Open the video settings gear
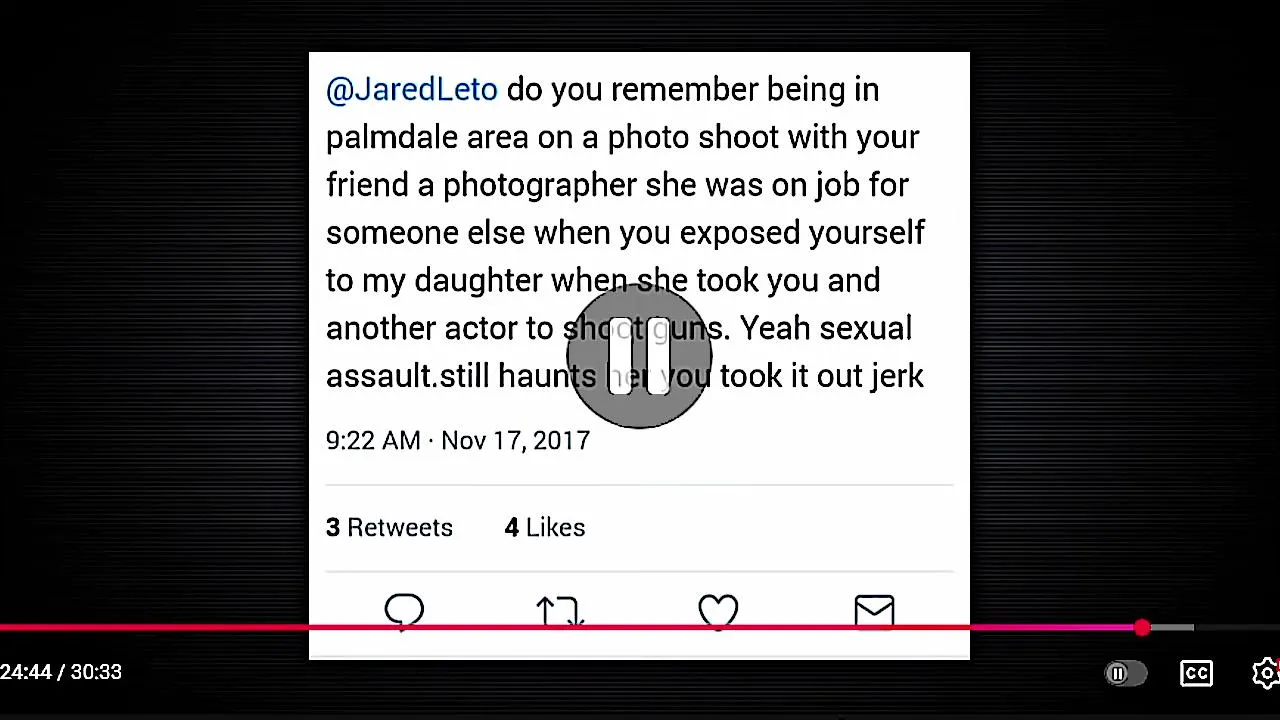 point(1266,672)
